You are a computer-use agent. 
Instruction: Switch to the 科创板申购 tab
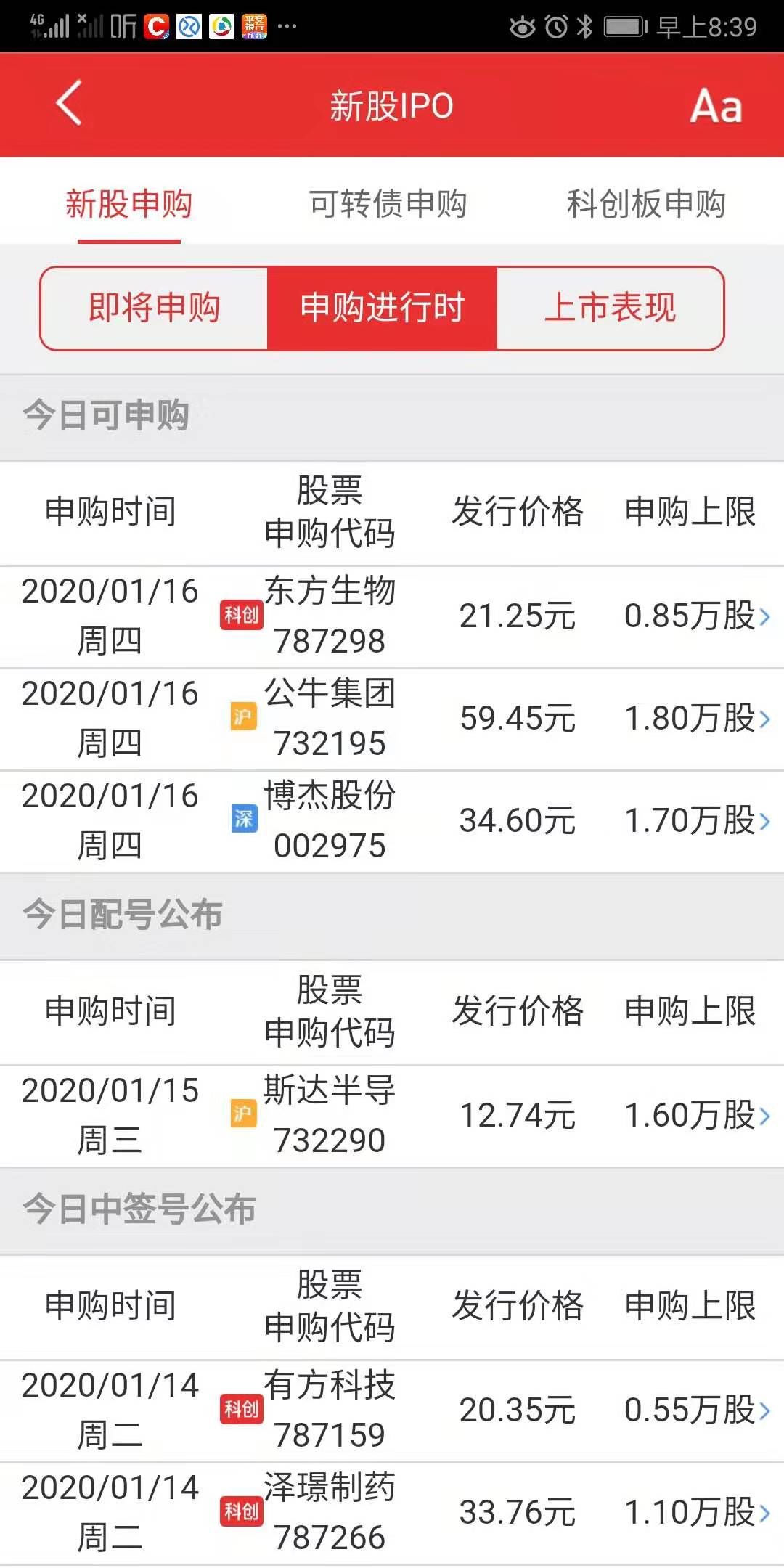pyautogui.click(x=645, y=205)
